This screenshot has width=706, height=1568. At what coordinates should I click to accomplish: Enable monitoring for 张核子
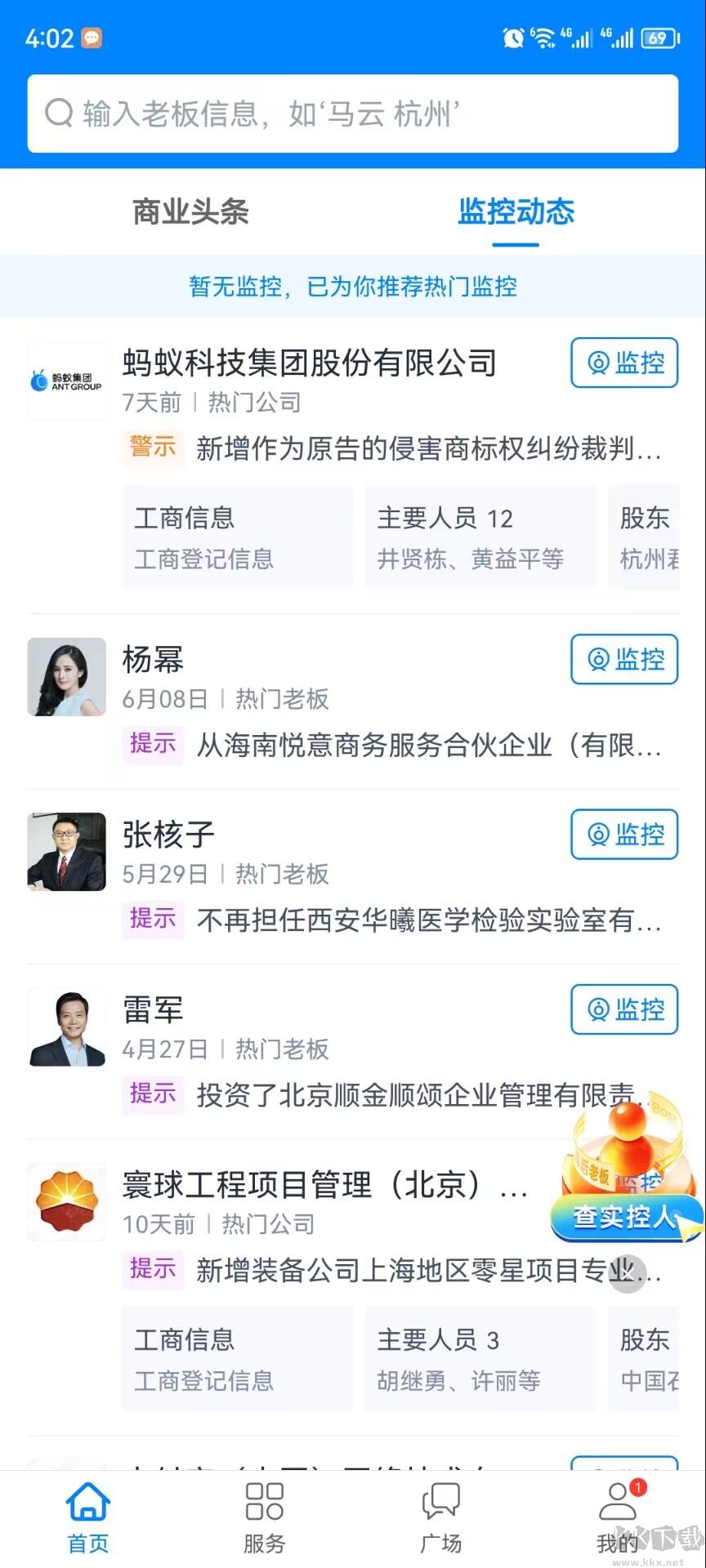[623, 835]
